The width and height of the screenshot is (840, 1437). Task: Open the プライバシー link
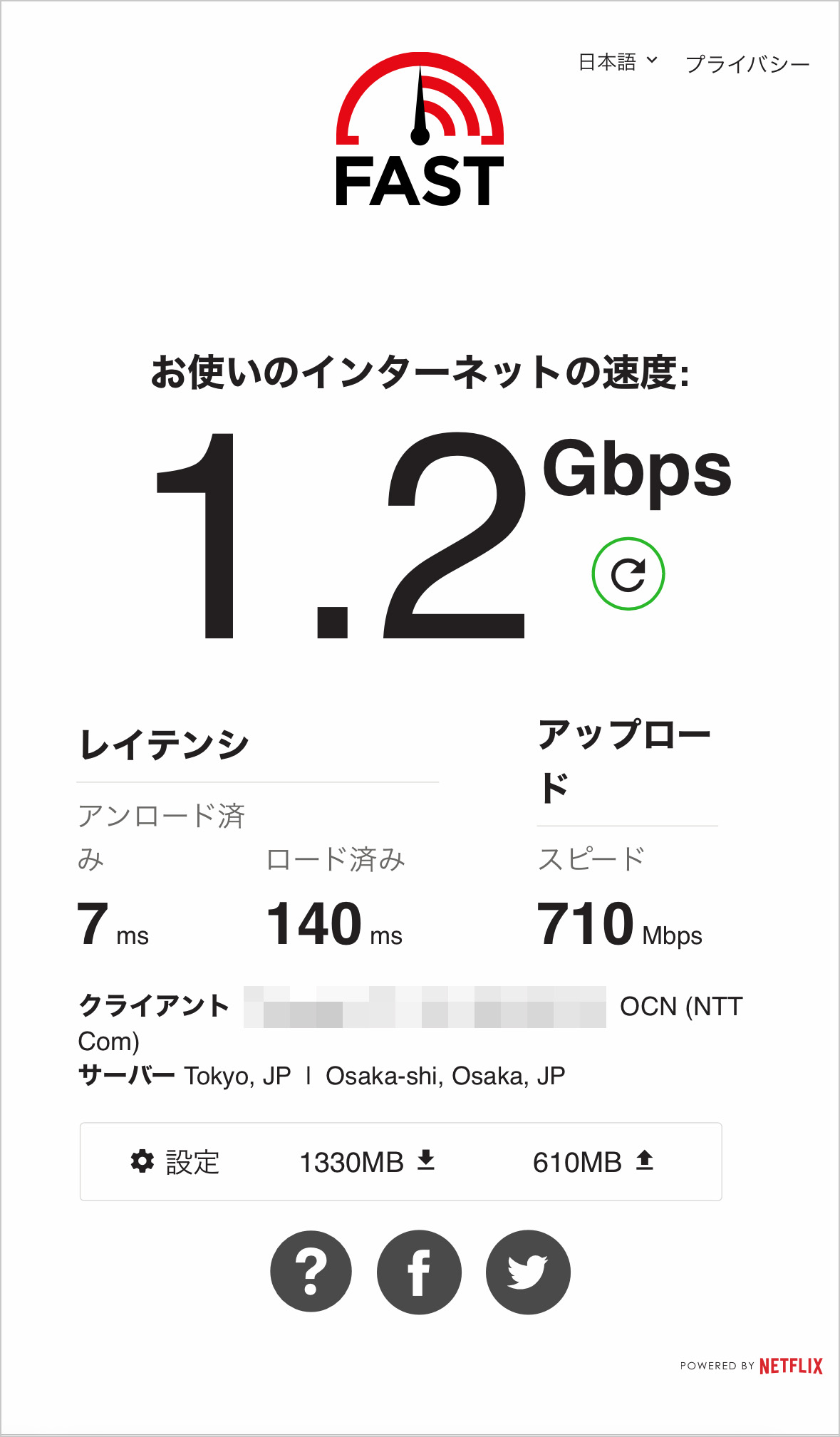747,64
